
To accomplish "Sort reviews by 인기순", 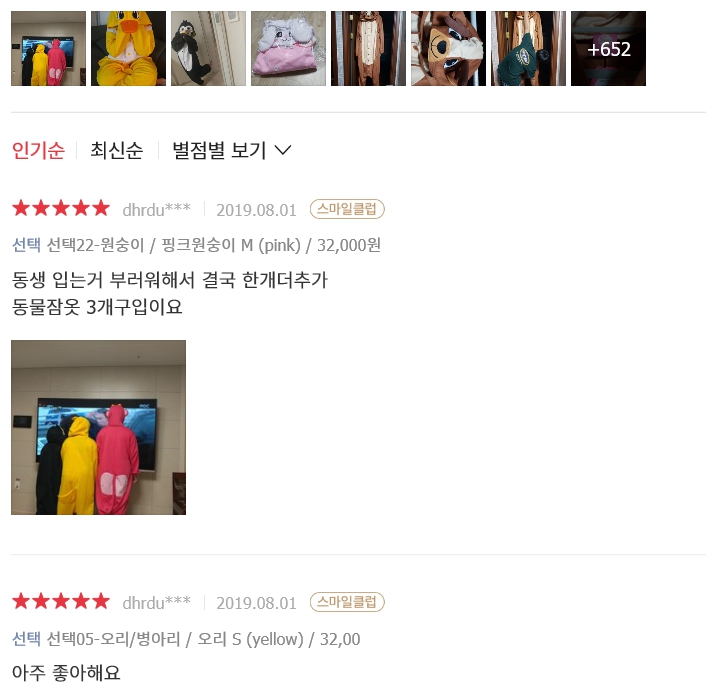I will coord(38,151).
